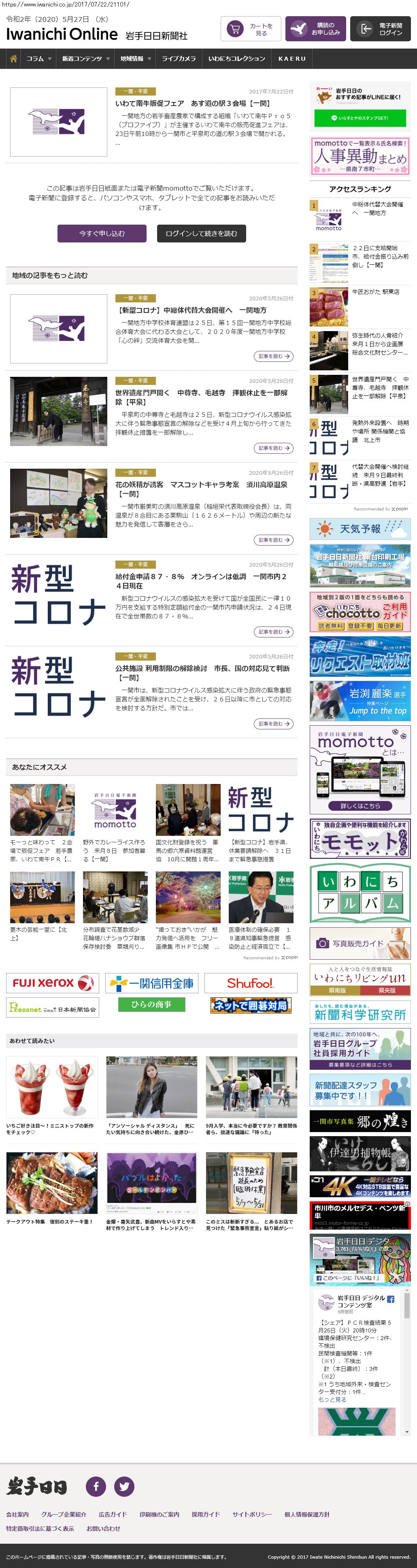Expand the コラム menu
Viewport: 417px width, 1568px height.
(38, 58)
